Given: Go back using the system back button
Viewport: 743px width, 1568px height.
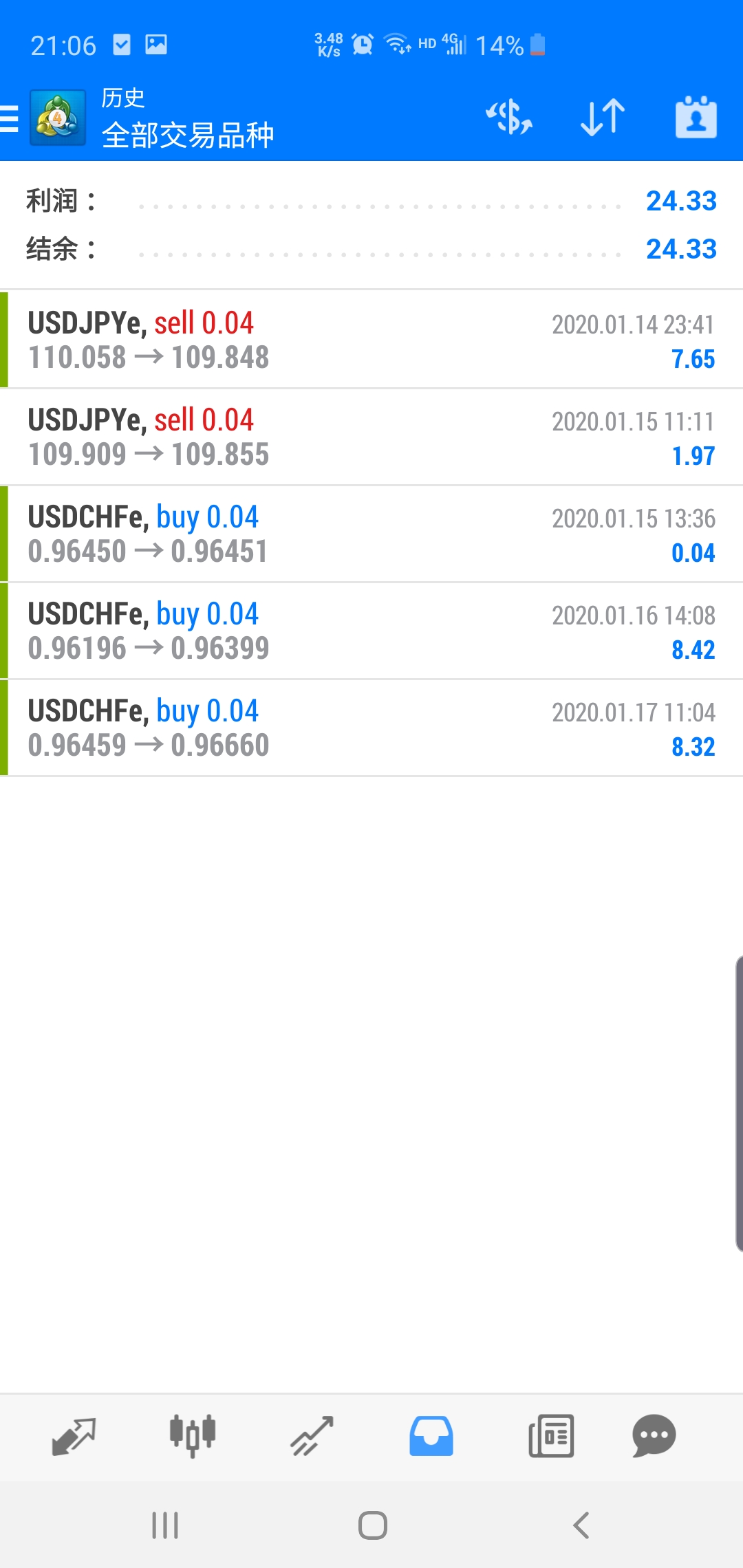Looking at the screenshot, I should 581,1525.
